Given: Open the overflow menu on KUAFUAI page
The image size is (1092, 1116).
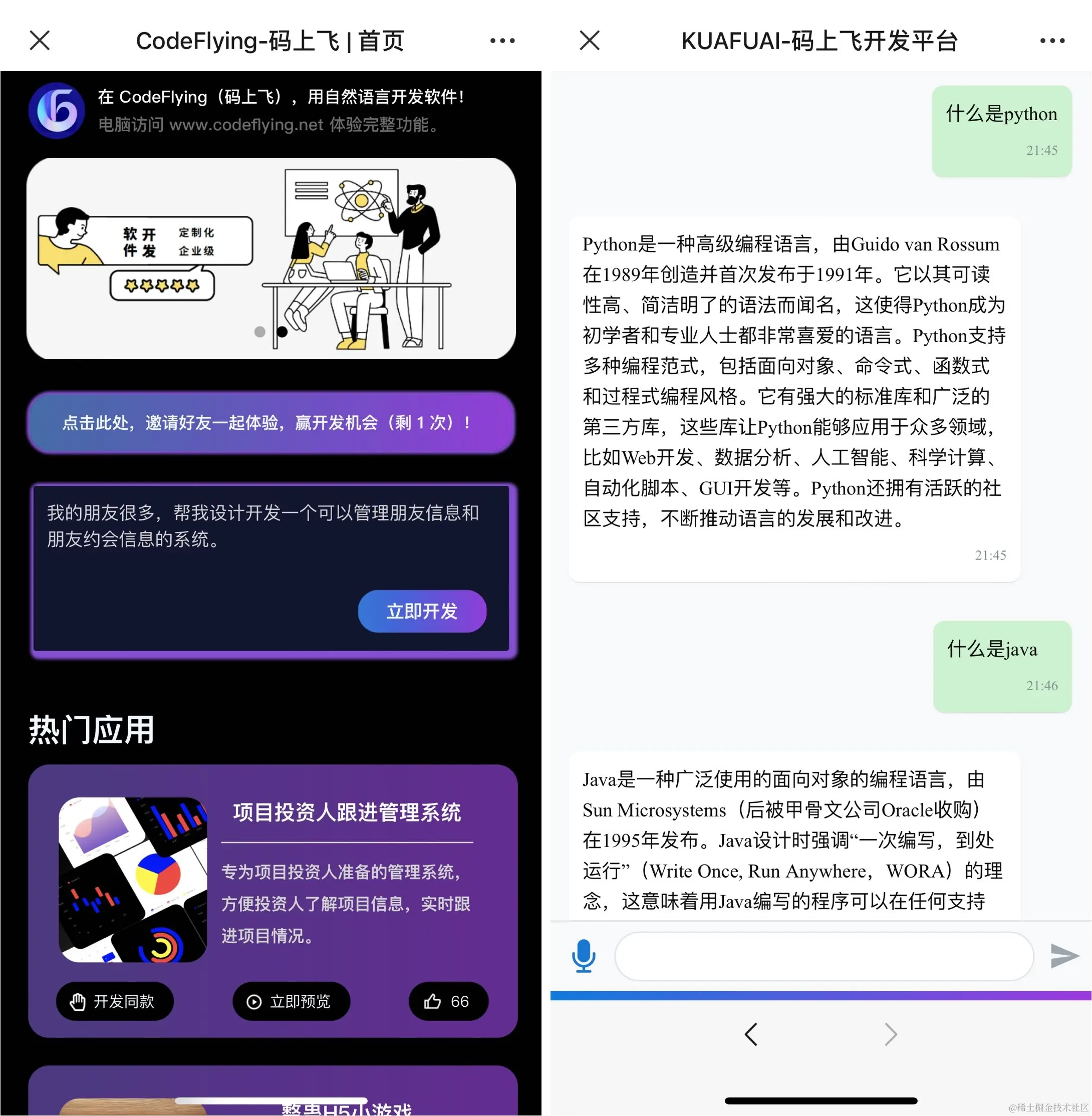Looking at the screenshot, I should point(1051,41).
